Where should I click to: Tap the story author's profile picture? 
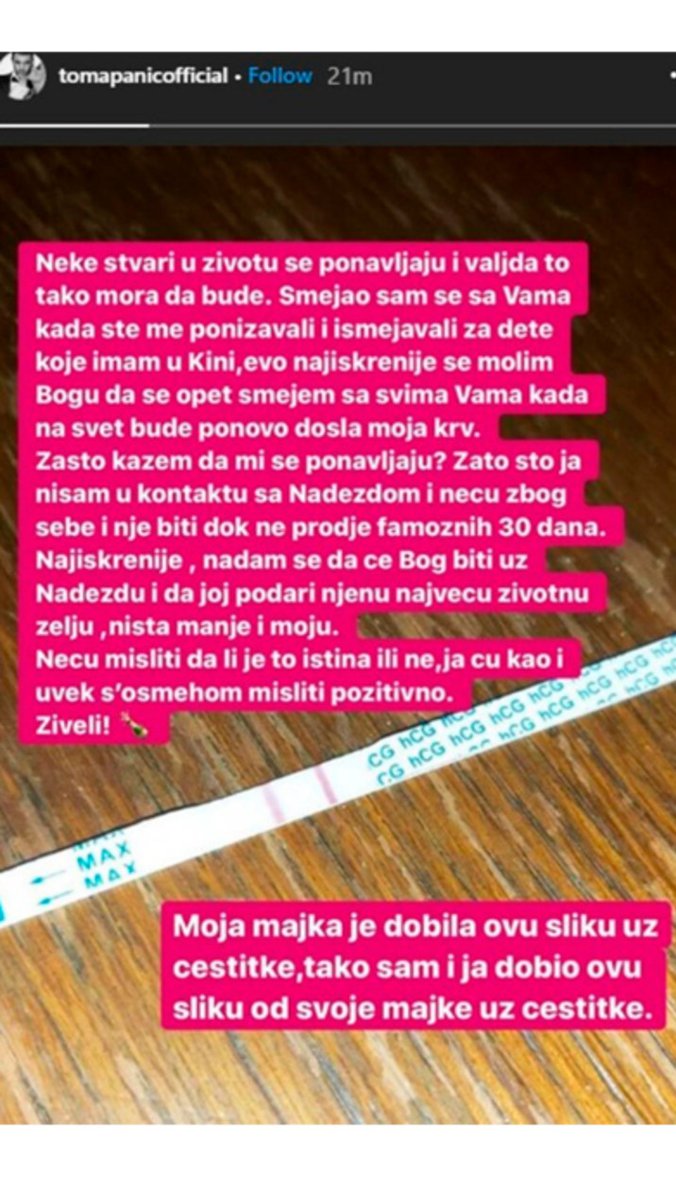tap(24, 76)
